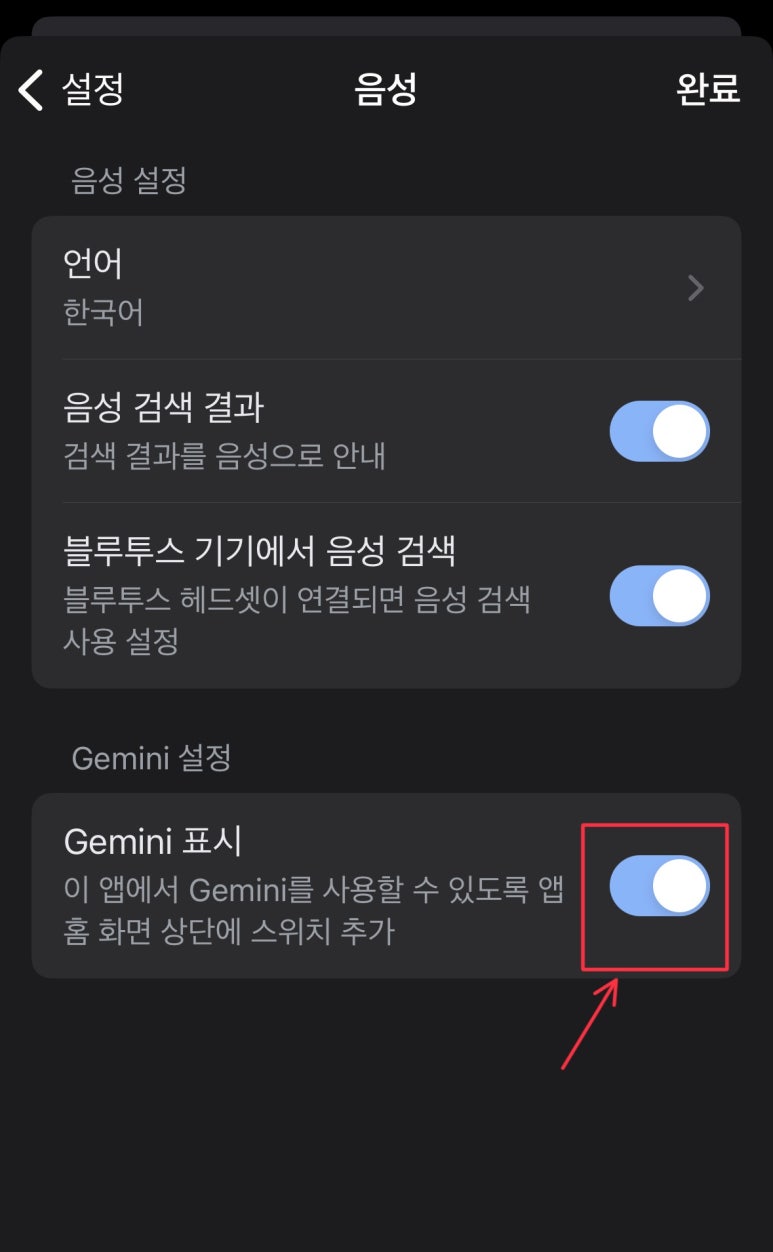Tap 완료 to finish

708,89
